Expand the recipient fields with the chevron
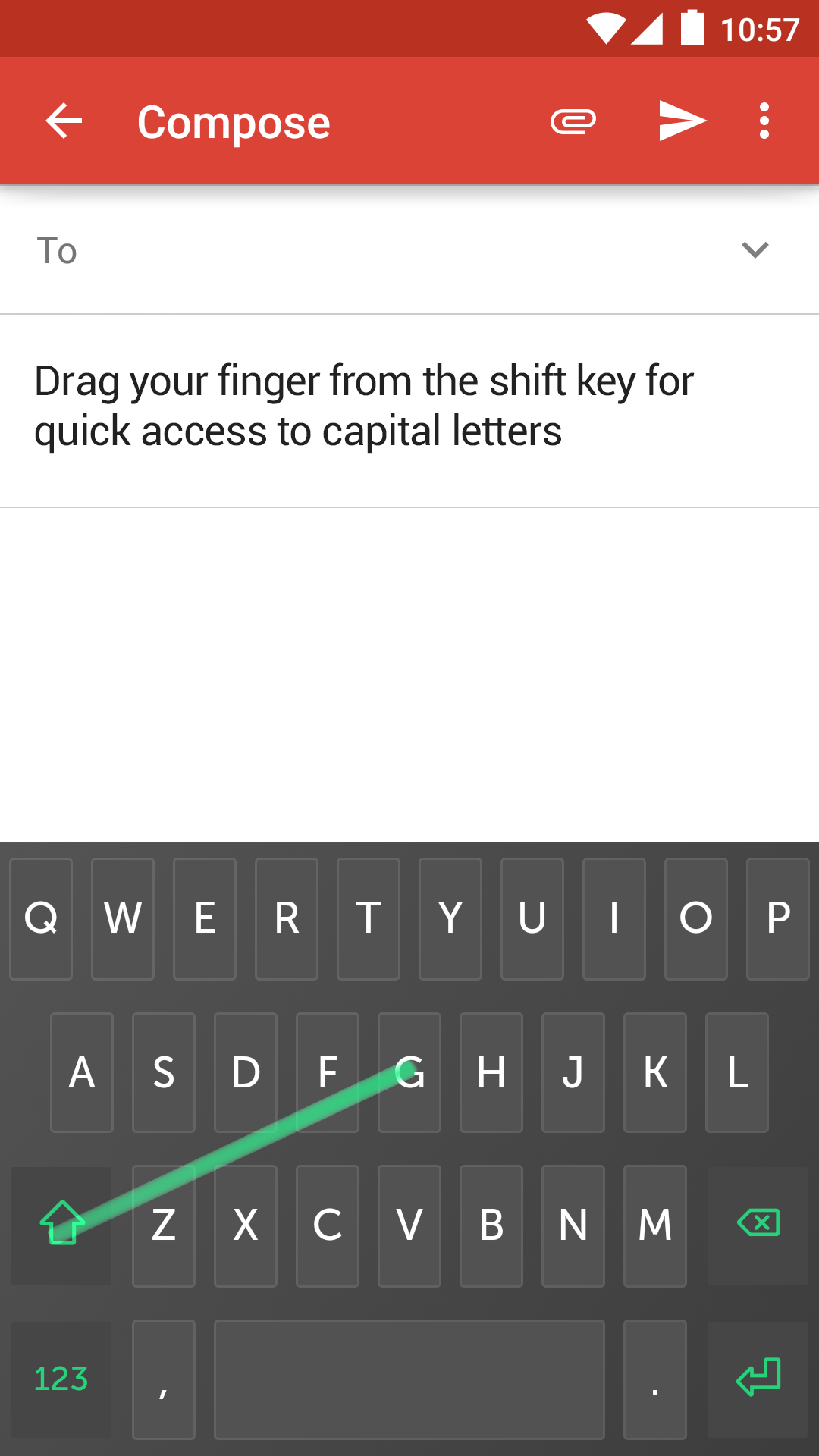The height and width of the screenshot is (1456, 819). 755,250
